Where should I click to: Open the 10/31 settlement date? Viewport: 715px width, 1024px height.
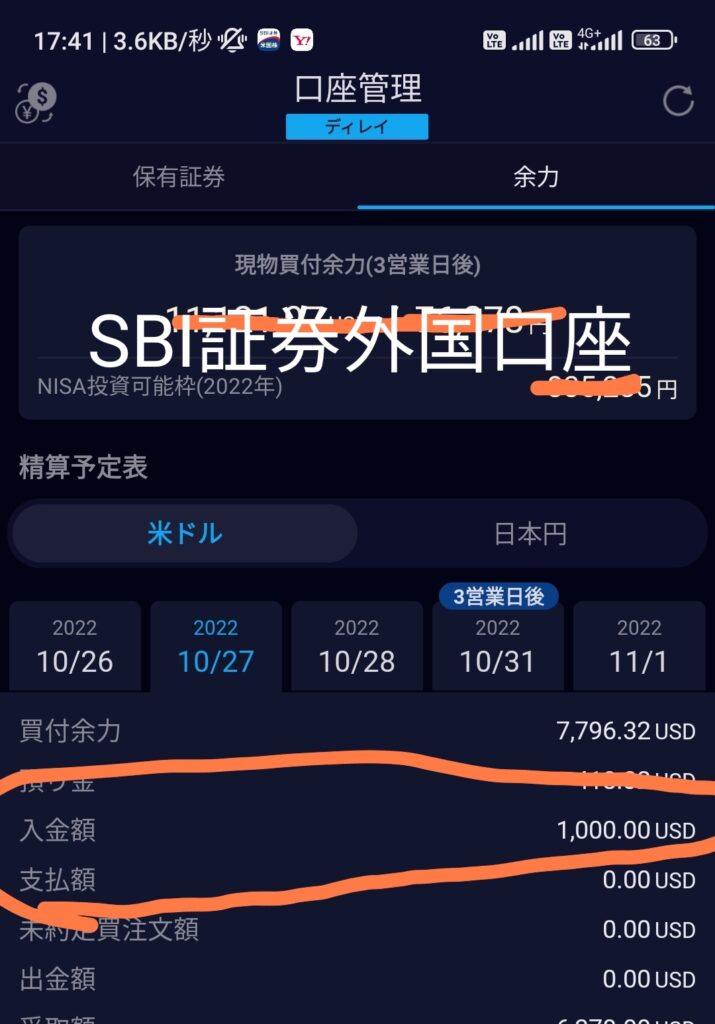pos(498,646)
